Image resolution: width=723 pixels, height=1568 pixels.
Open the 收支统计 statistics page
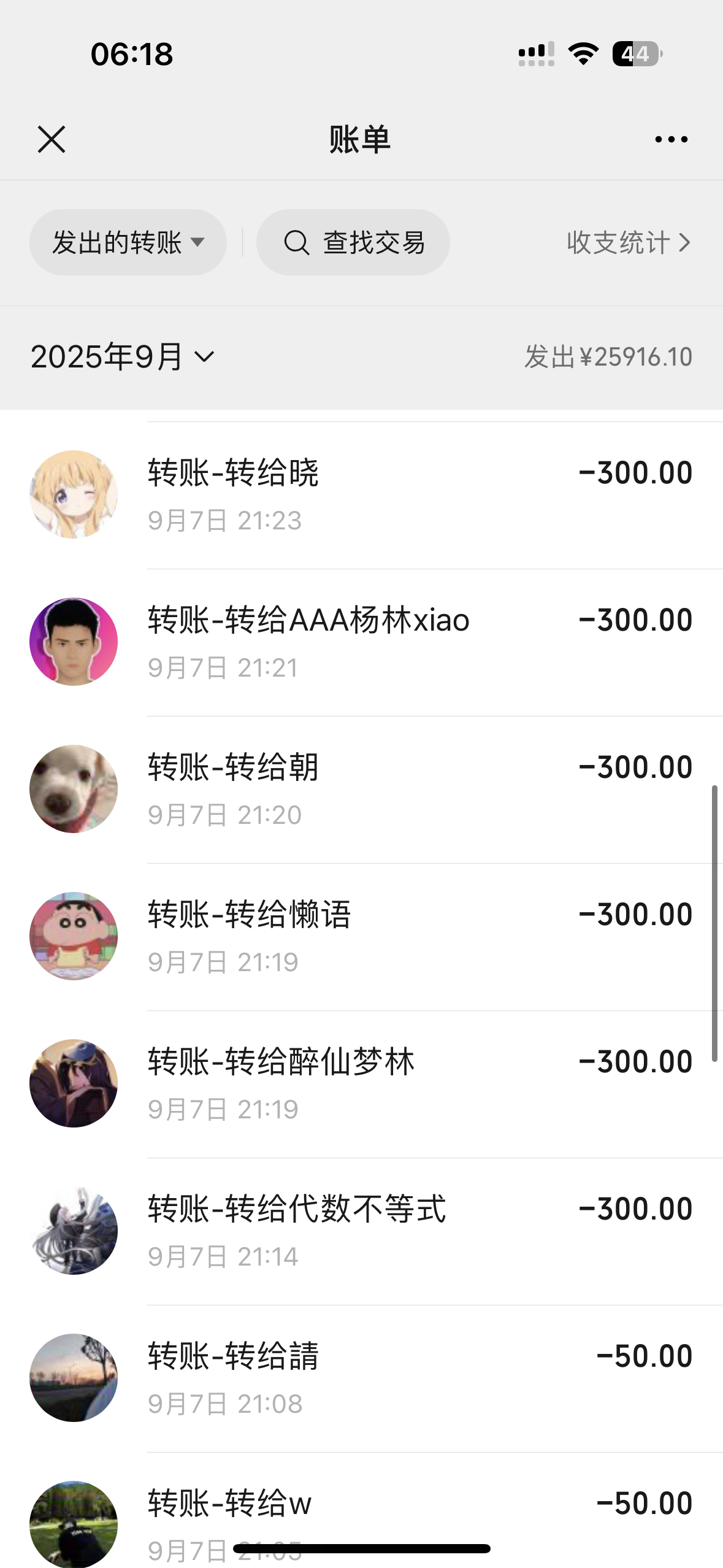pos(616,243)
